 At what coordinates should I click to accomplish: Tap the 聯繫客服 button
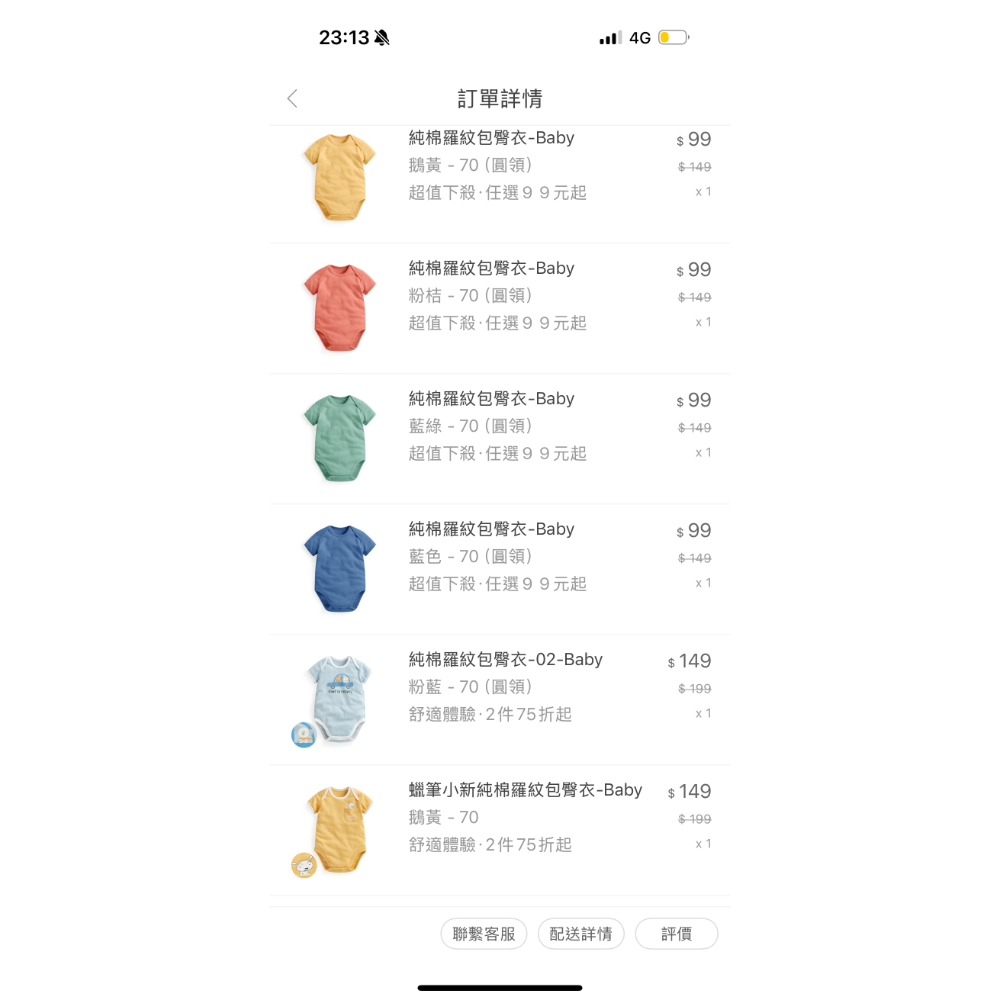[484, 934]
